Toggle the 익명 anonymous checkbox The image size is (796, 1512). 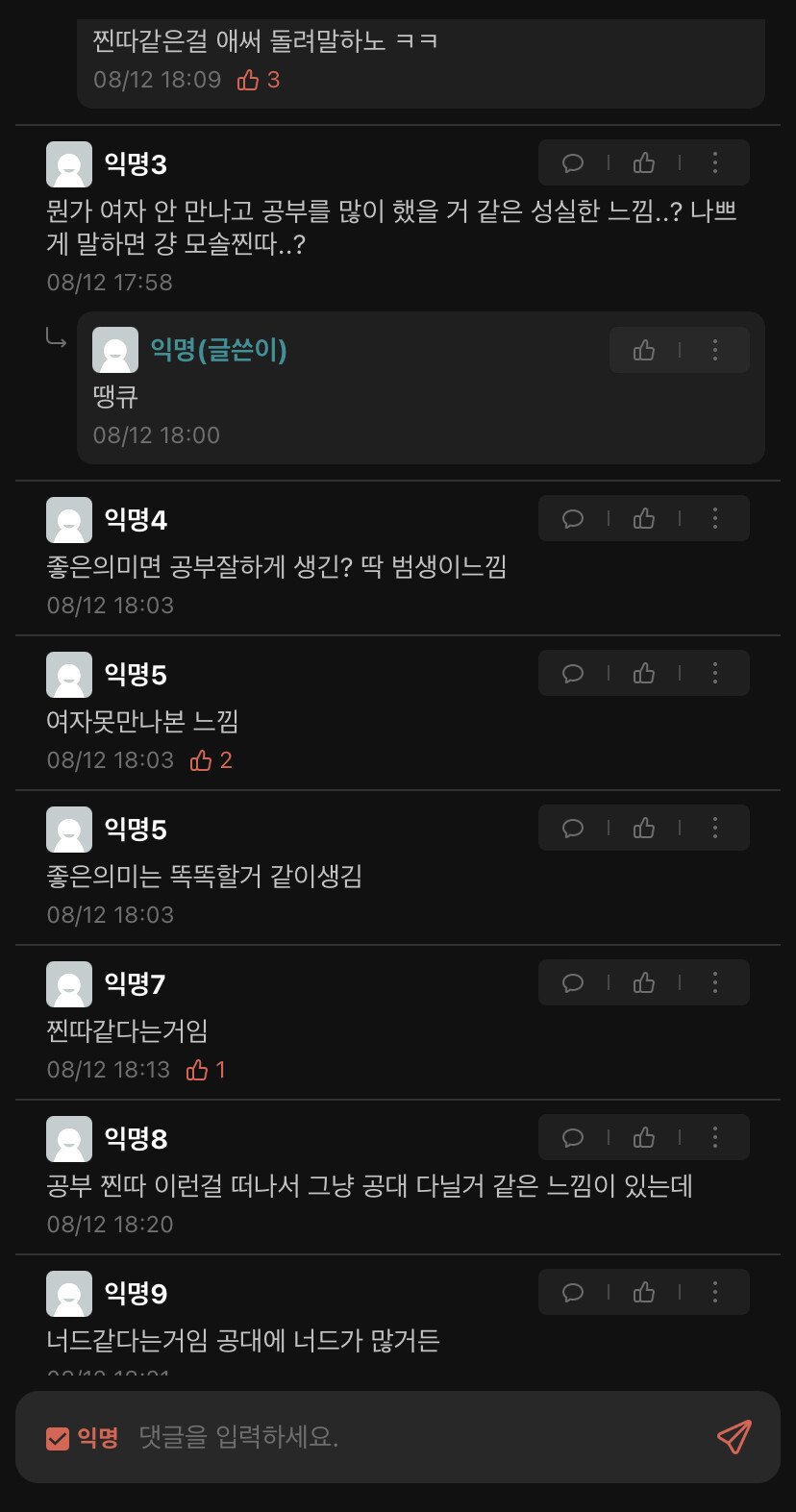point(58,1438)
